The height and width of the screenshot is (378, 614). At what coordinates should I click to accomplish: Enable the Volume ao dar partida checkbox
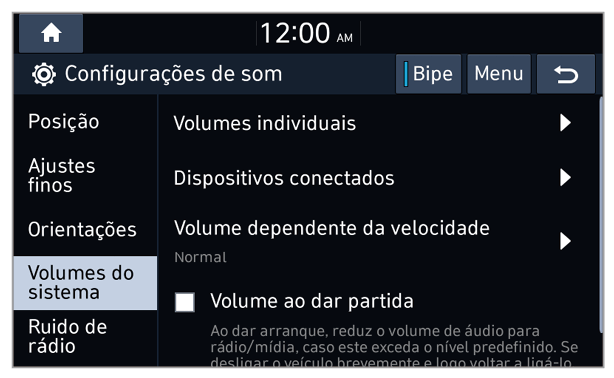coord(185,302)
